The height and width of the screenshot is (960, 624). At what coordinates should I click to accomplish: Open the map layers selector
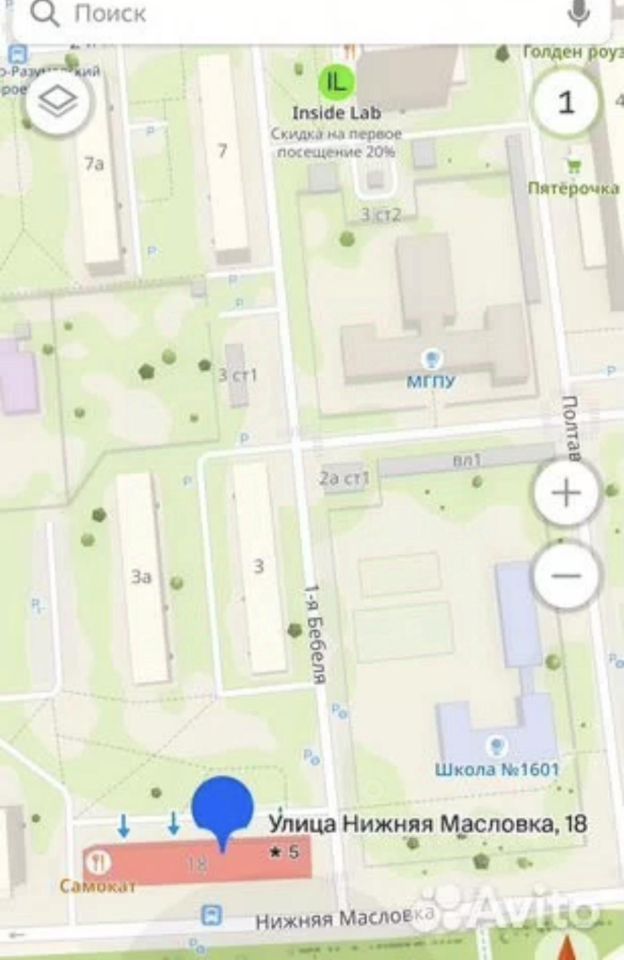coord(58,102)
